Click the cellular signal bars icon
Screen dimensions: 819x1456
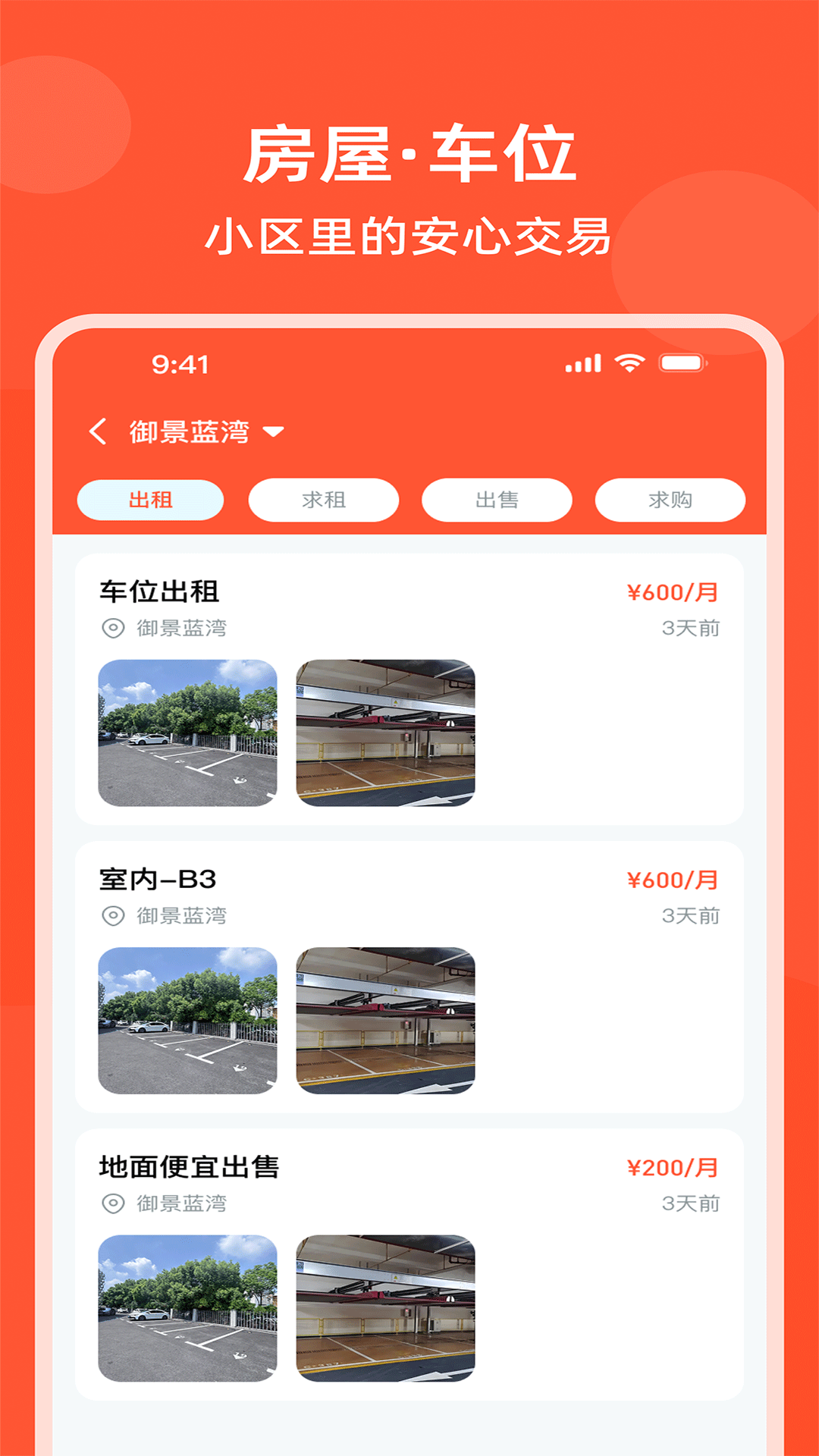click(x=585, y=363)
